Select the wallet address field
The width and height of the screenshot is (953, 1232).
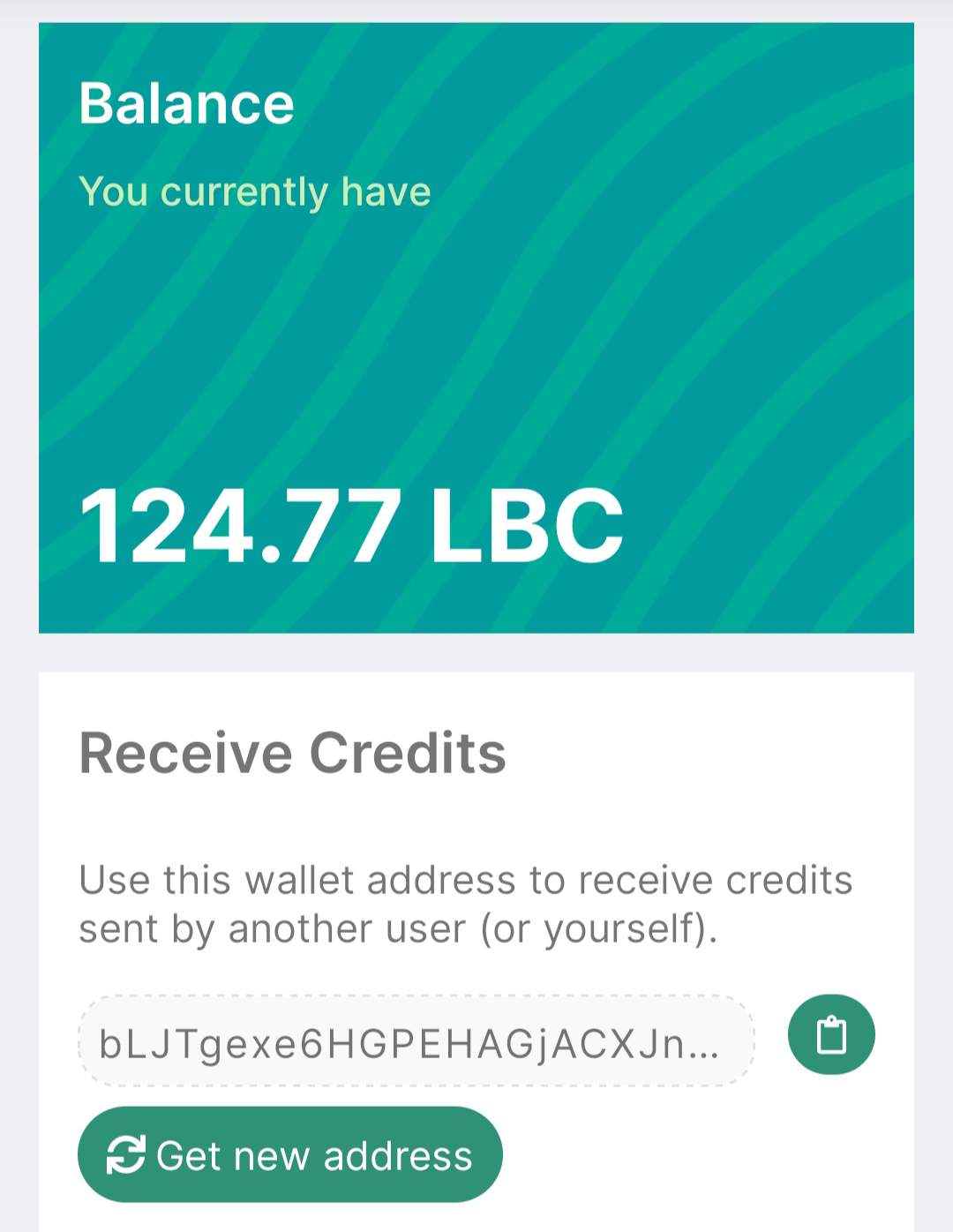pos(416,1041)
